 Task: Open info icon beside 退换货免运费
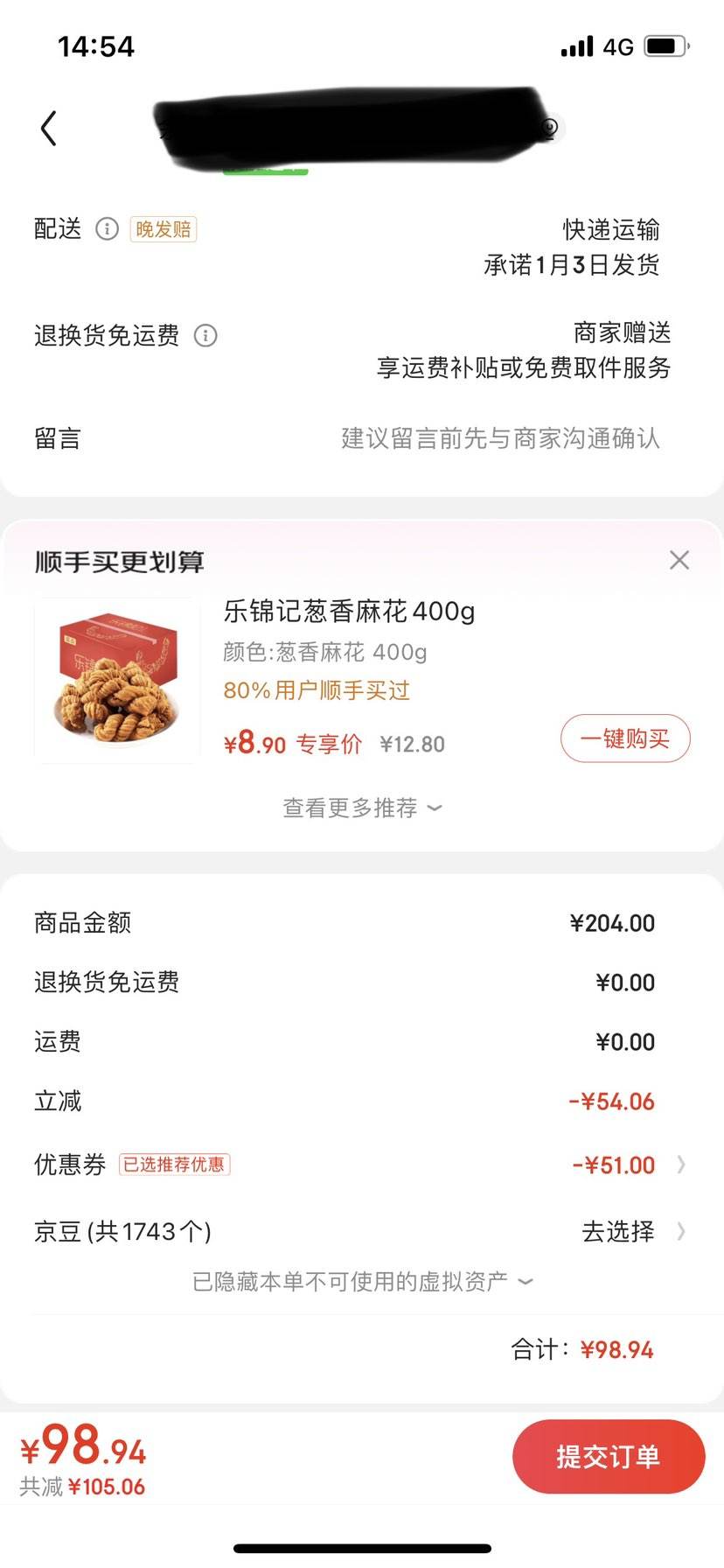click(205, 335)
